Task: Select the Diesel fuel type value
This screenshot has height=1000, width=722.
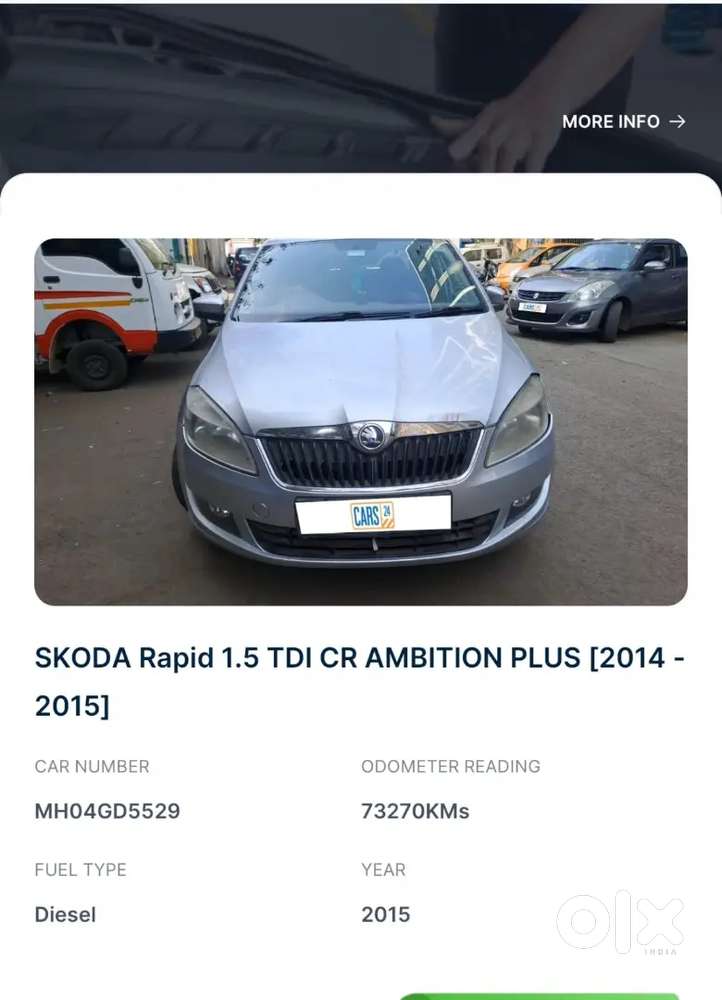Action: 65,914
